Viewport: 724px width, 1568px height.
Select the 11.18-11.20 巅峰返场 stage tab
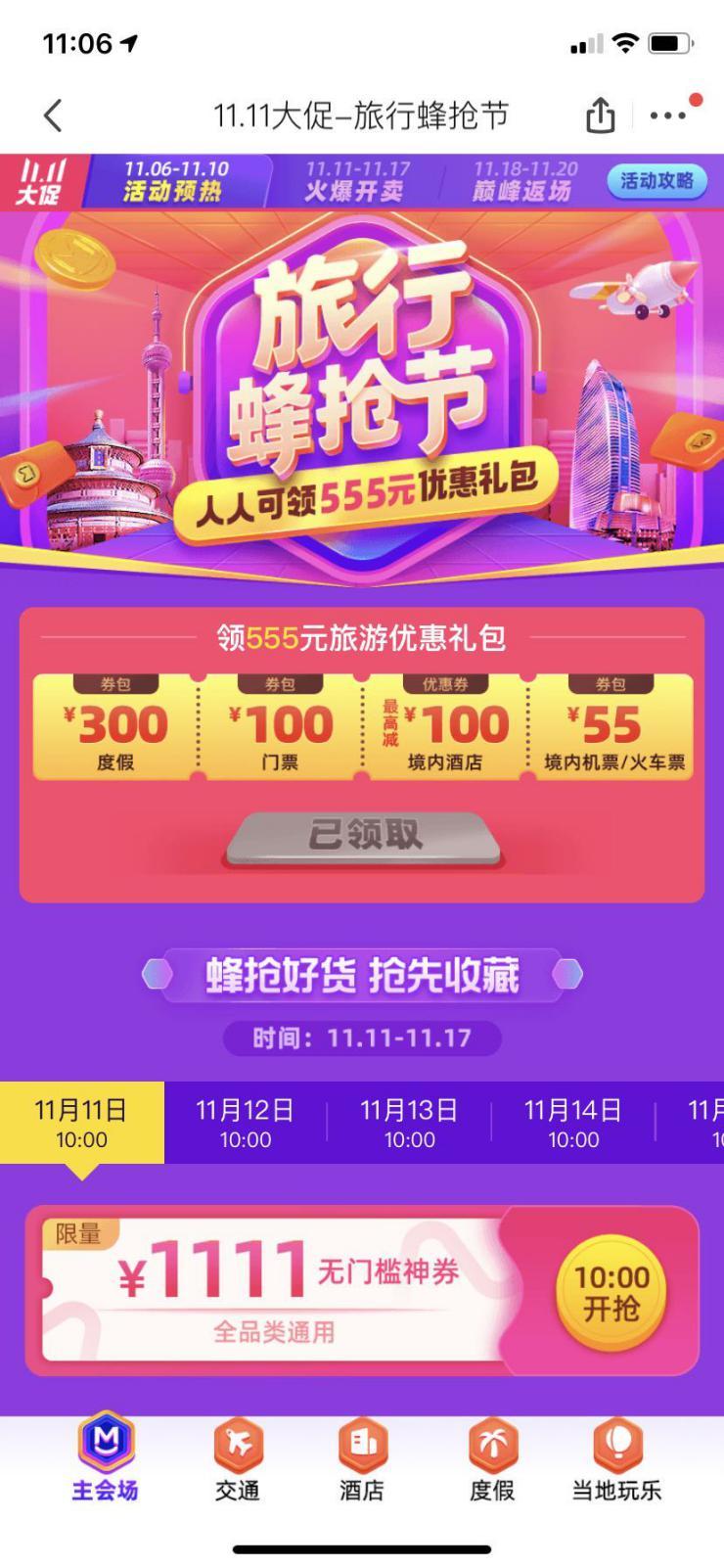tap(523, 181)
